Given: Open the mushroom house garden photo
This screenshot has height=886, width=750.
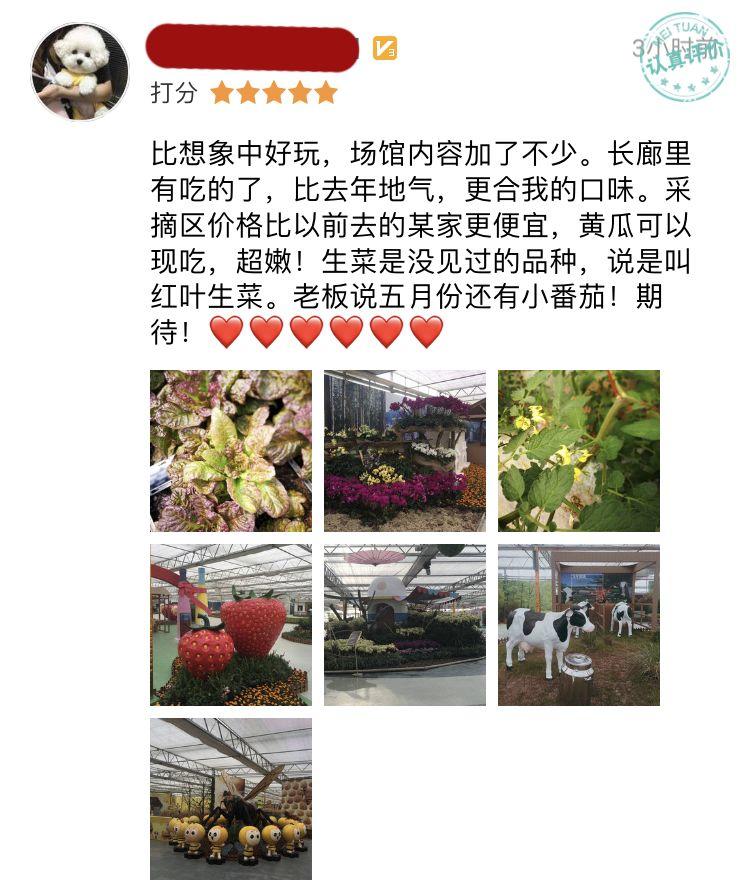Looking at the screenshot, I should (x=405, y=625).
